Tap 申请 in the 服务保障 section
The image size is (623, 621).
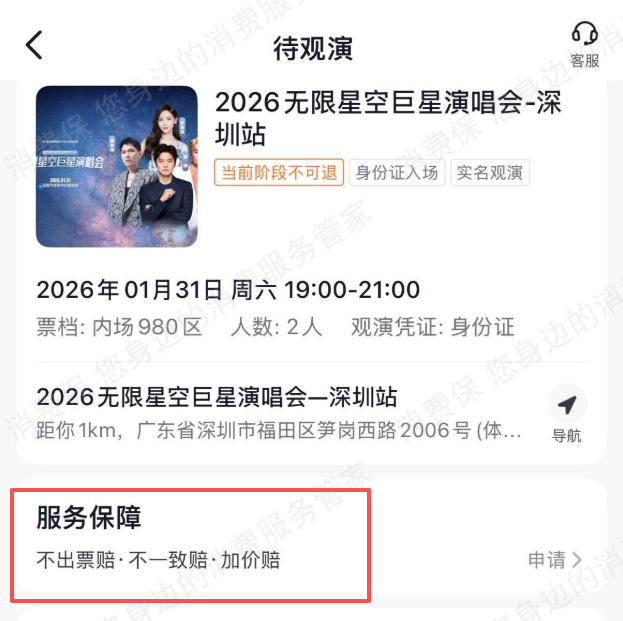[555, 560]
